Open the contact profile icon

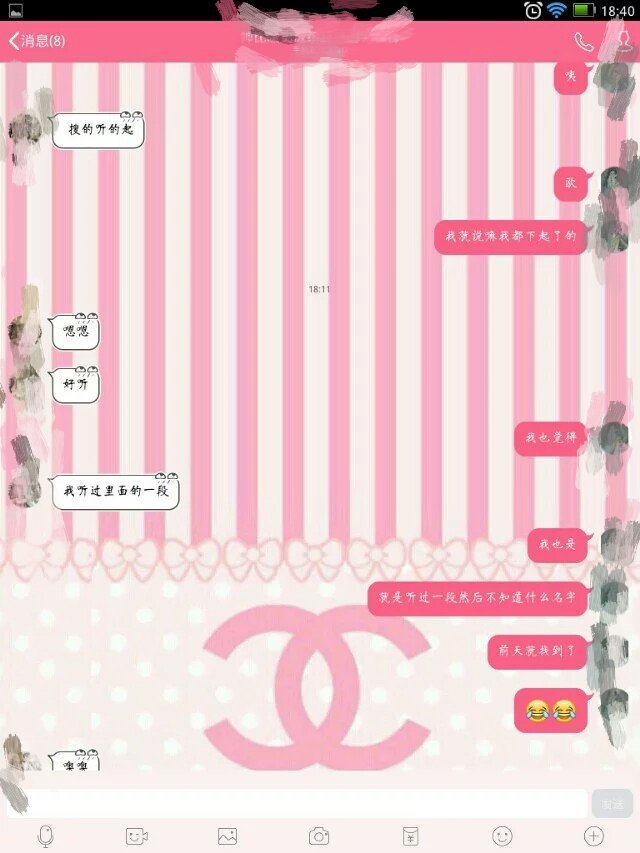(624, 41)
